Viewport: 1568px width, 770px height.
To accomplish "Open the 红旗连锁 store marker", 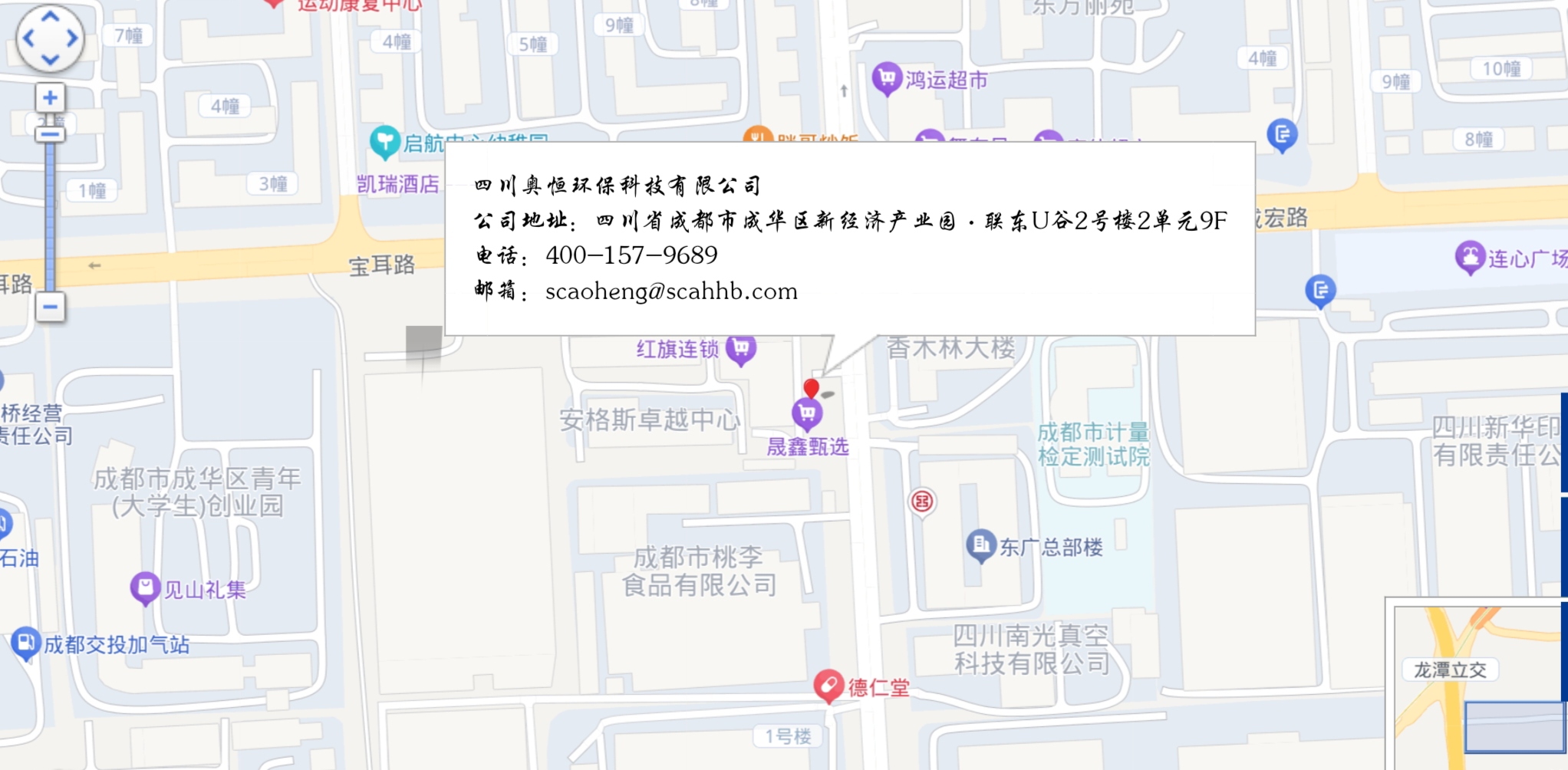I will (741, 349).
